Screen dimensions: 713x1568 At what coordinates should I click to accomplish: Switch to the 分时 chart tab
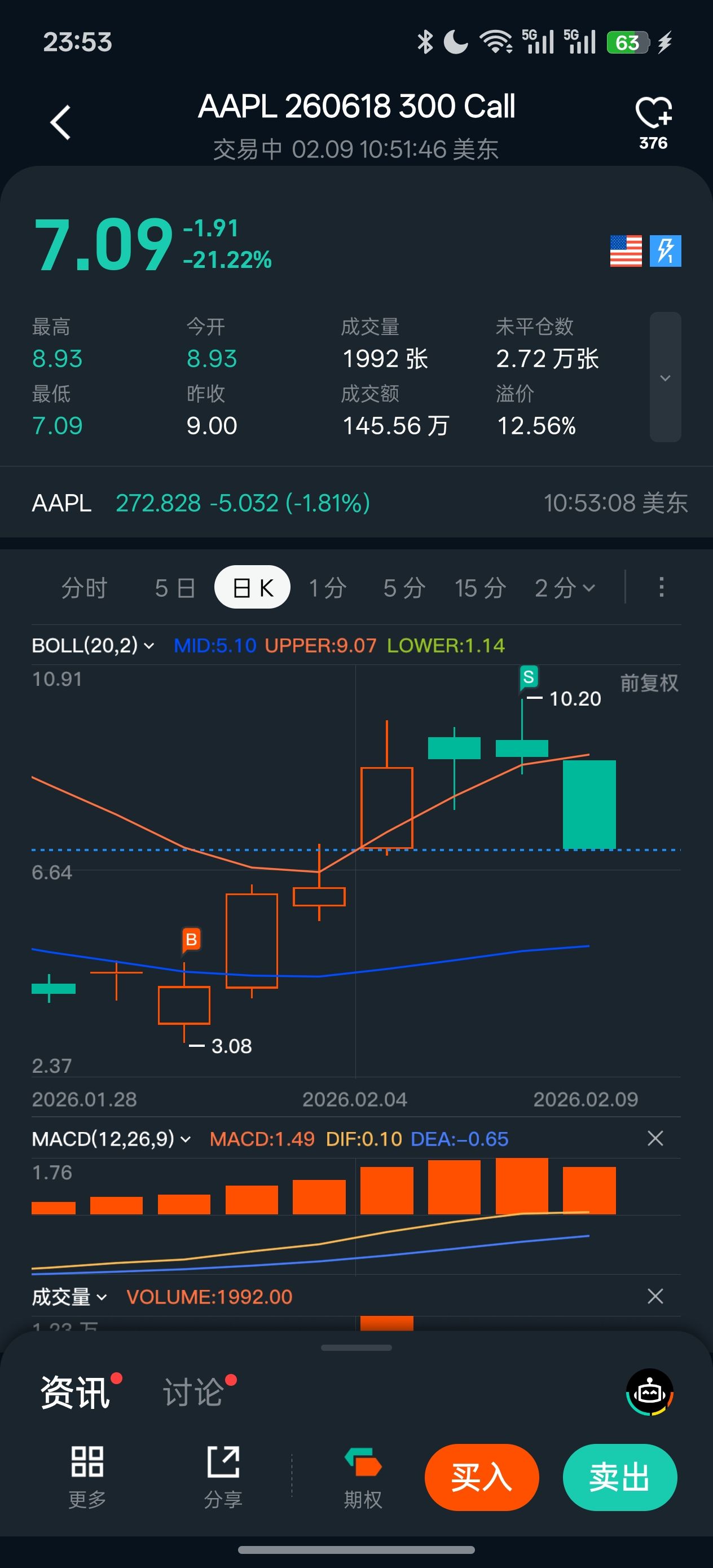tap(84, 588)
